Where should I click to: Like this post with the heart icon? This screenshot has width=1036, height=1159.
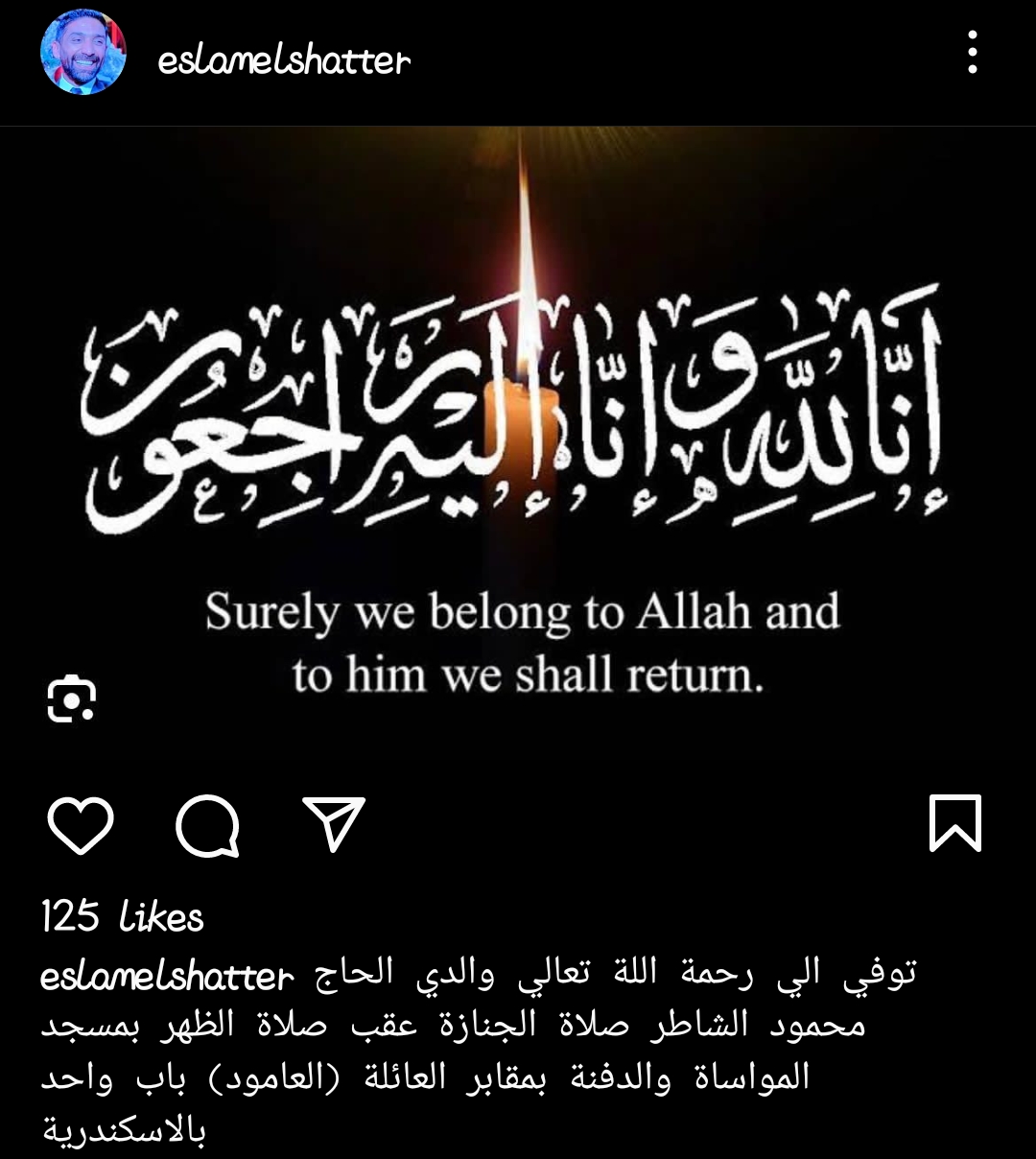pyautogui.click(x=81, y=824)
